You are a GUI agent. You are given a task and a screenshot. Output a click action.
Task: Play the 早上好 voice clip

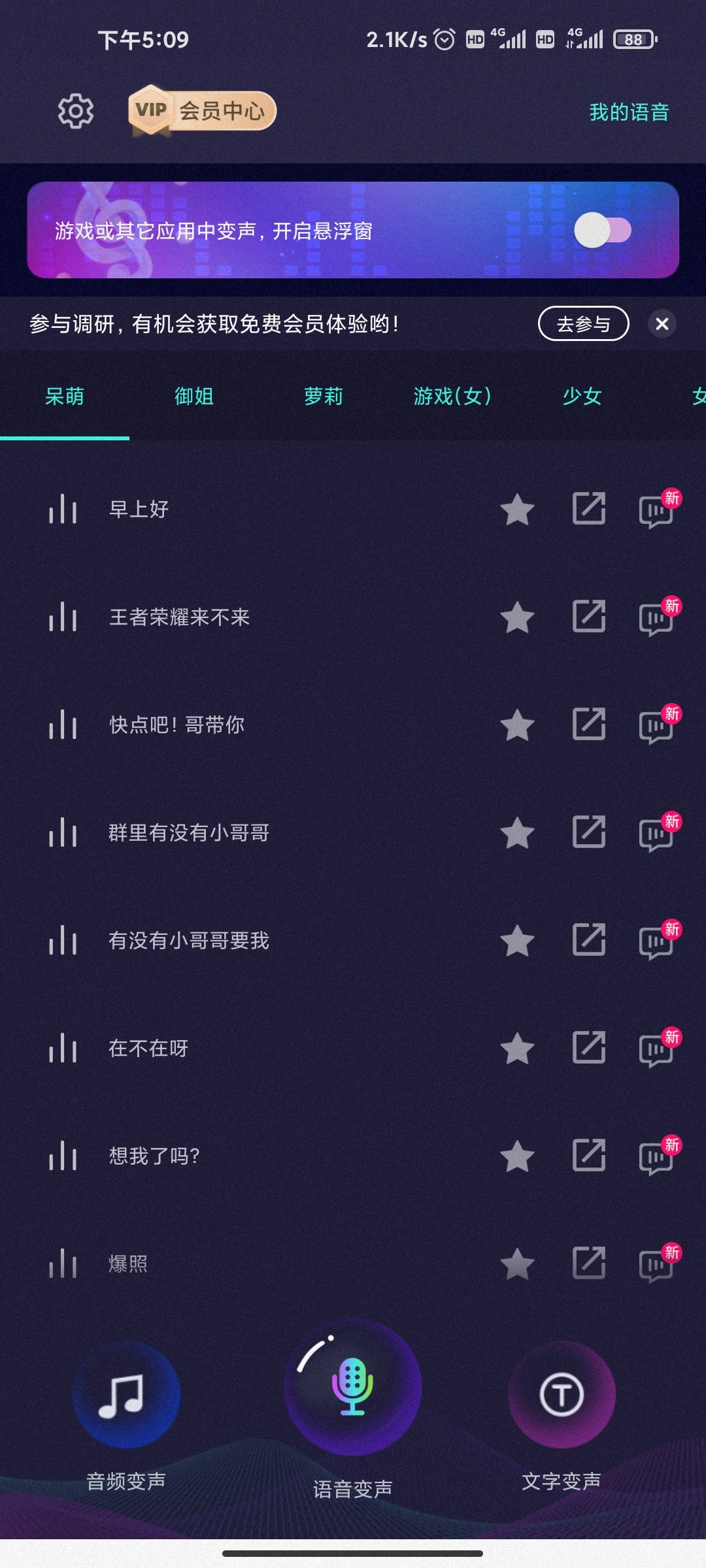click(63, 511)
